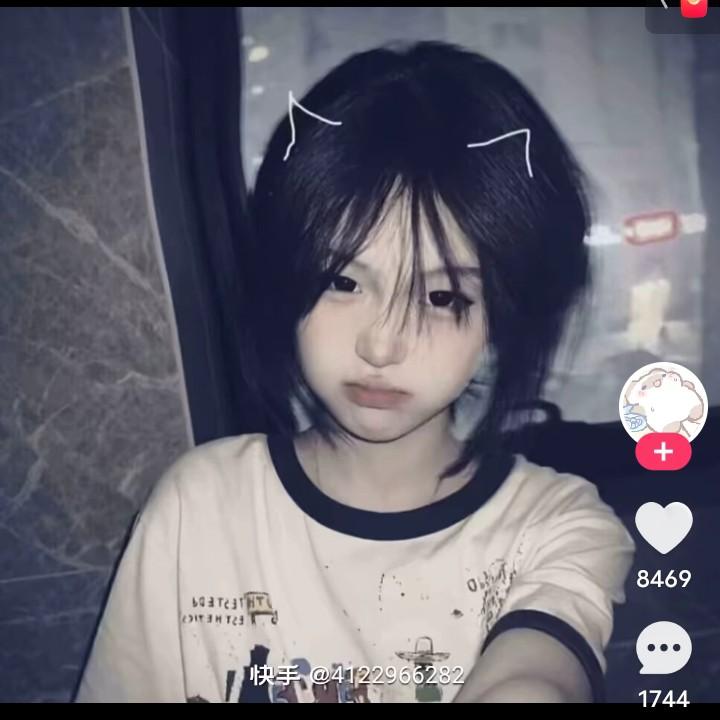
Task: Open the creator's profile avatar
Action: pyautogui.click(x=663, y=403)
